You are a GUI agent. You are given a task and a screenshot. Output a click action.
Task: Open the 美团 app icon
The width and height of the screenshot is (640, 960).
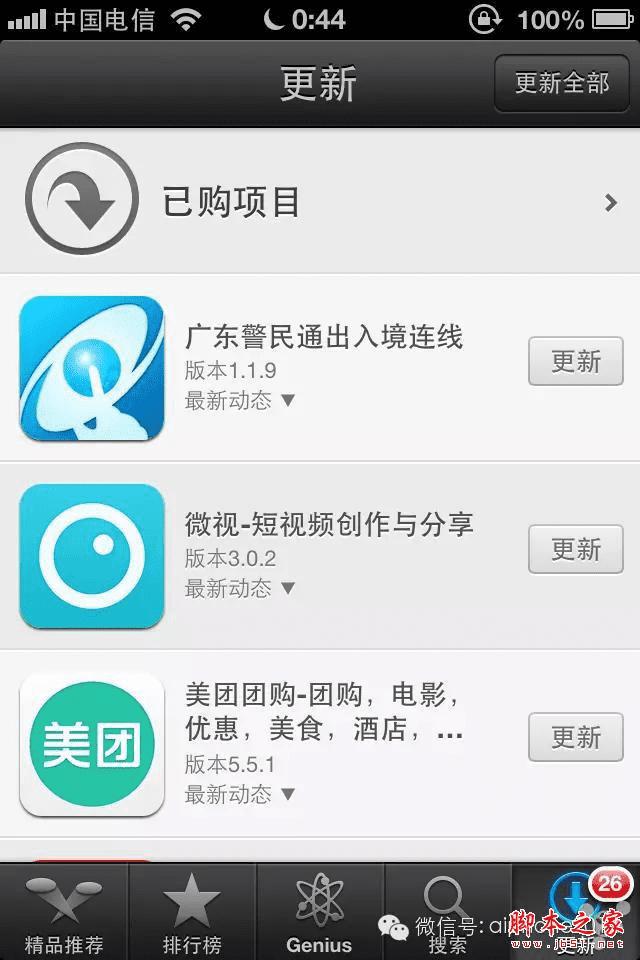tap(92, 744)
